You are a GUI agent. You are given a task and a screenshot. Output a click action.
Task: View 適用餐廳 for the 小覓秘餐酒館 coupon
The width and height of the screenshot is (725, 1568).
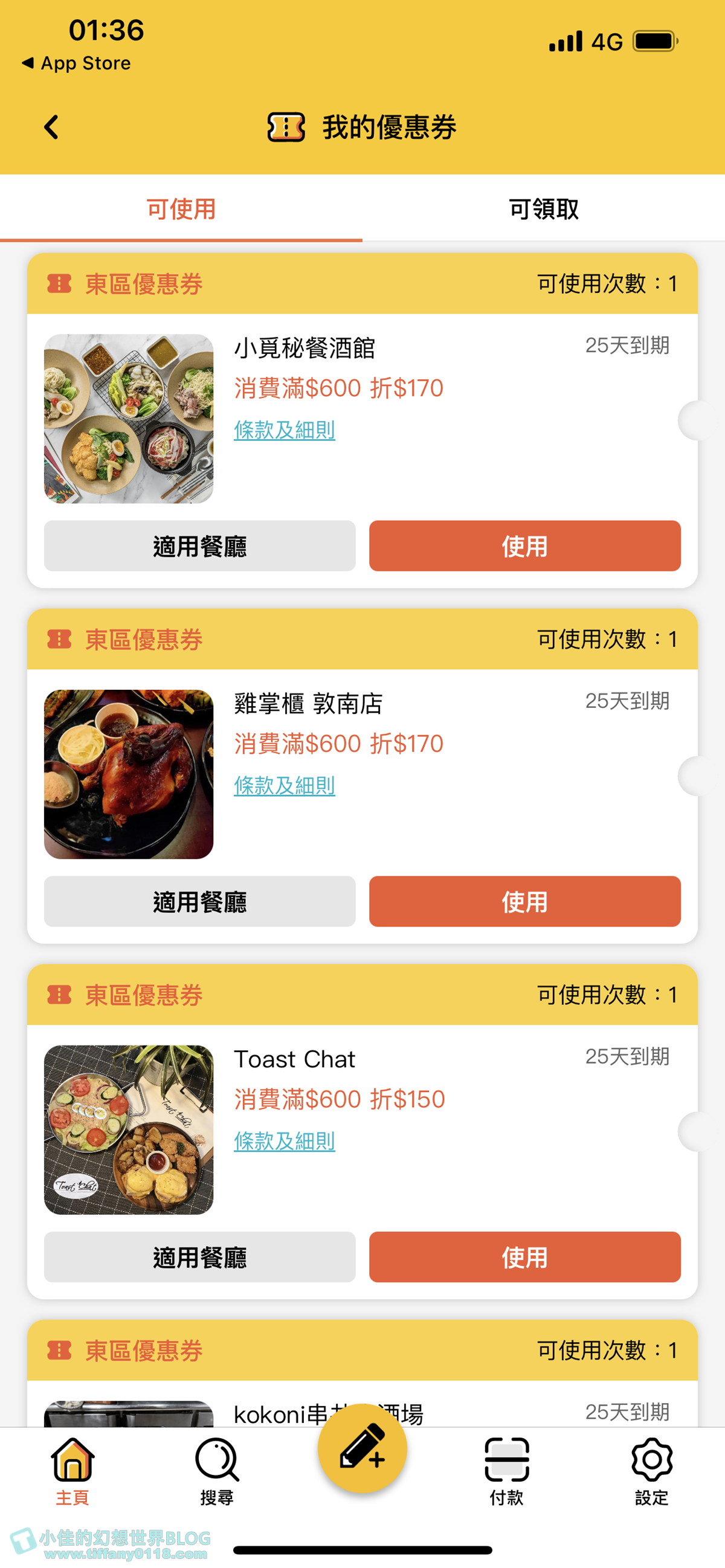[x=199, y=547]
